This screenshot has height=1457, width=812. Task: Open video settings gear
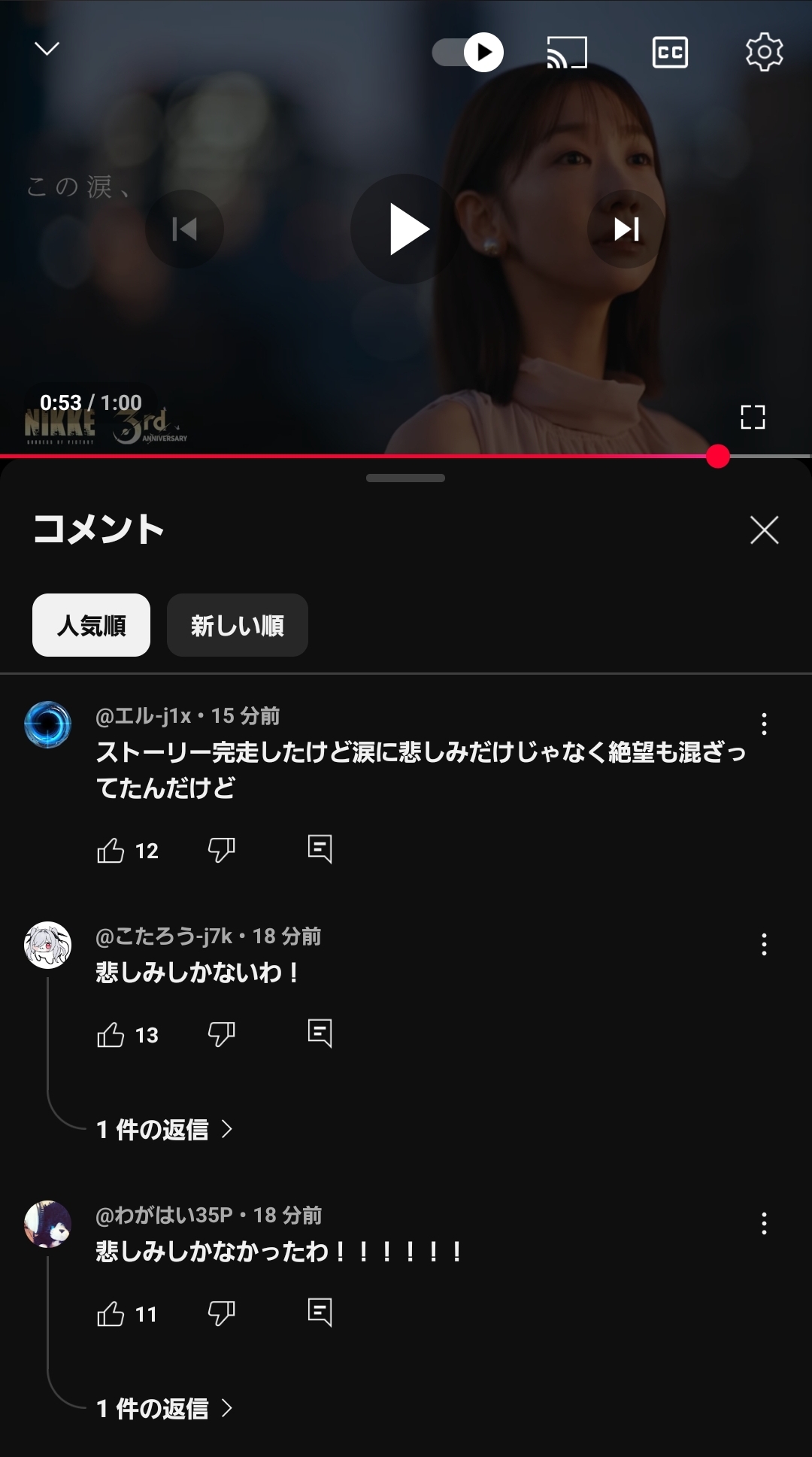pyautogui.click(x=764, y=53)
